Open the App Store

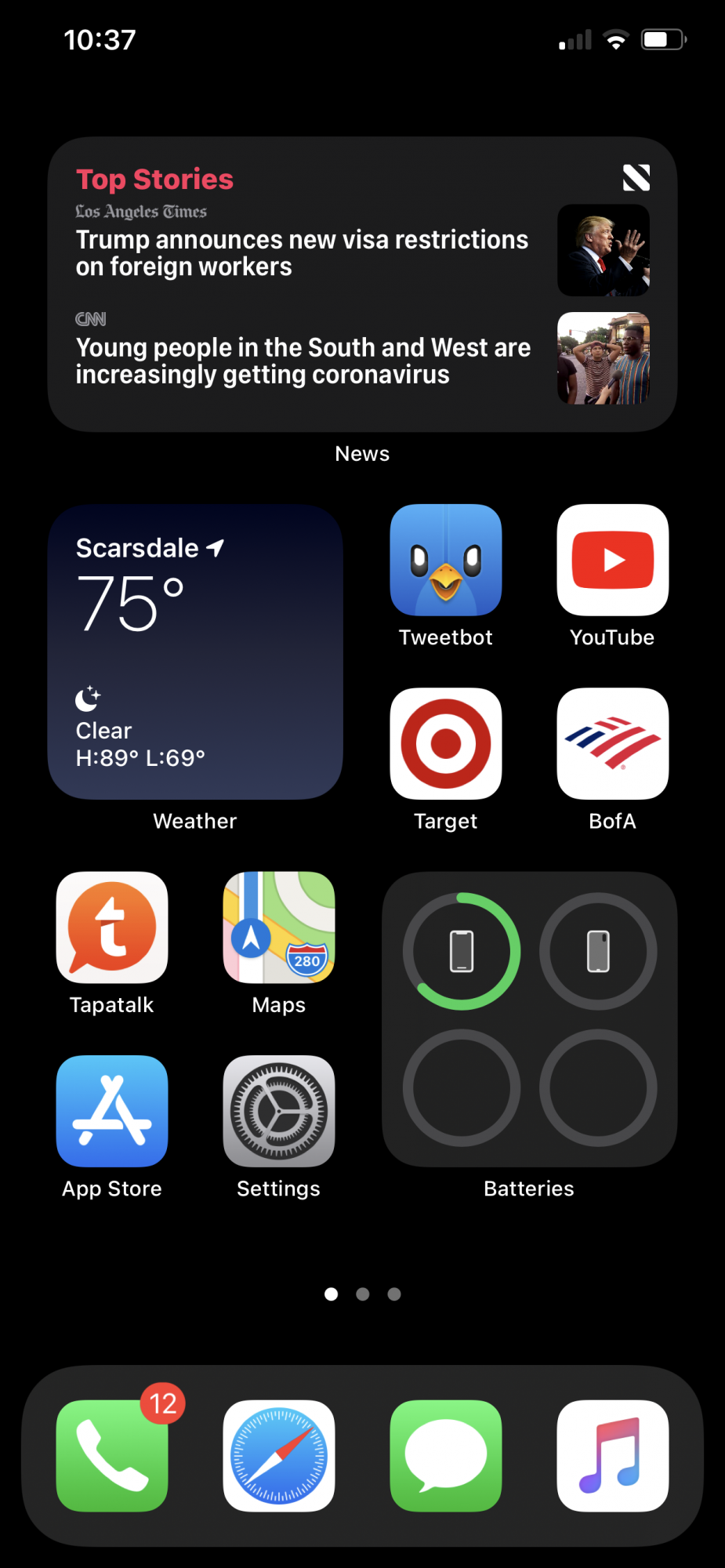112,1111
